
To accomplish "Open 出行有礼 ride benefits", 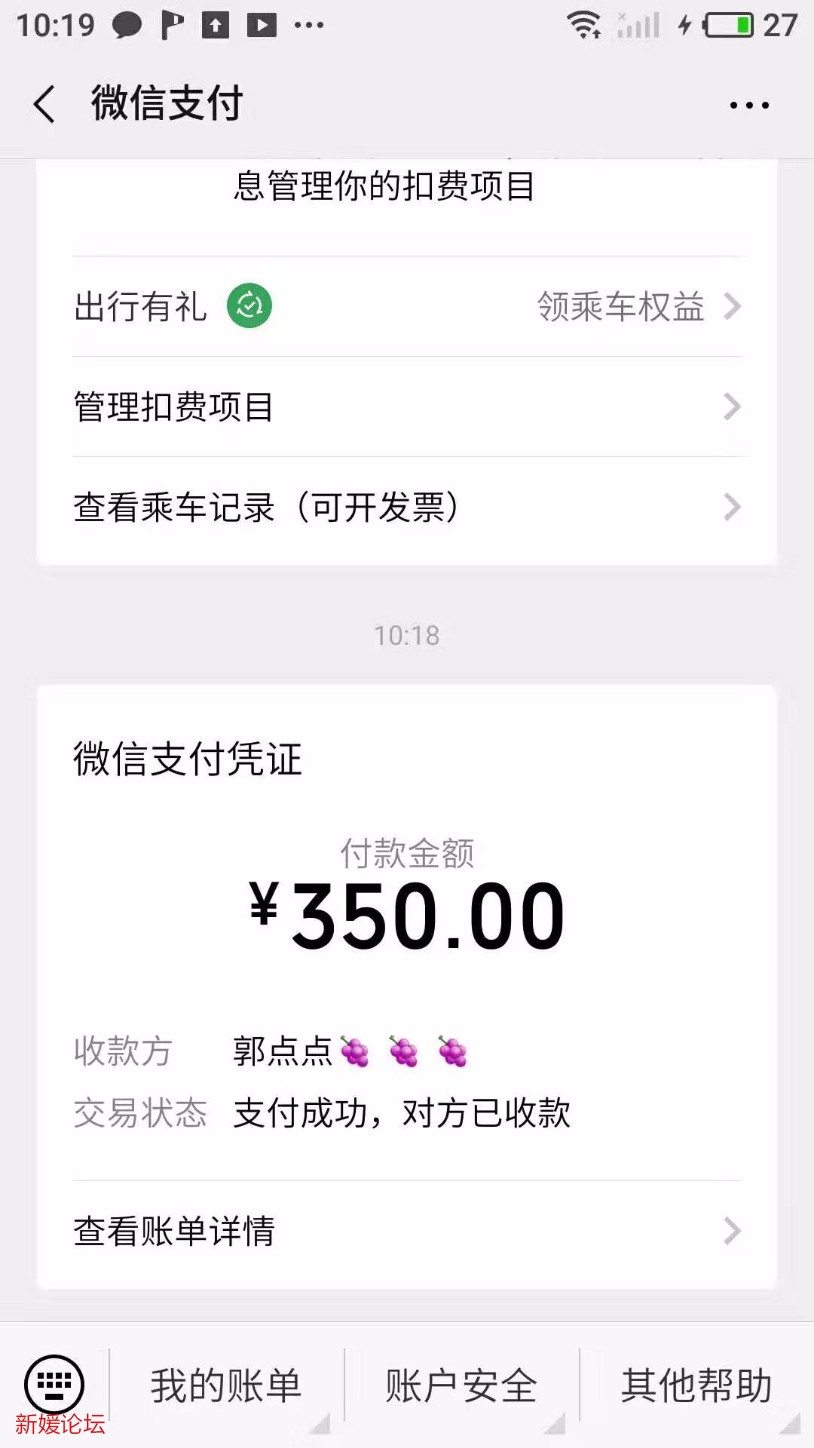I will 406,306.
